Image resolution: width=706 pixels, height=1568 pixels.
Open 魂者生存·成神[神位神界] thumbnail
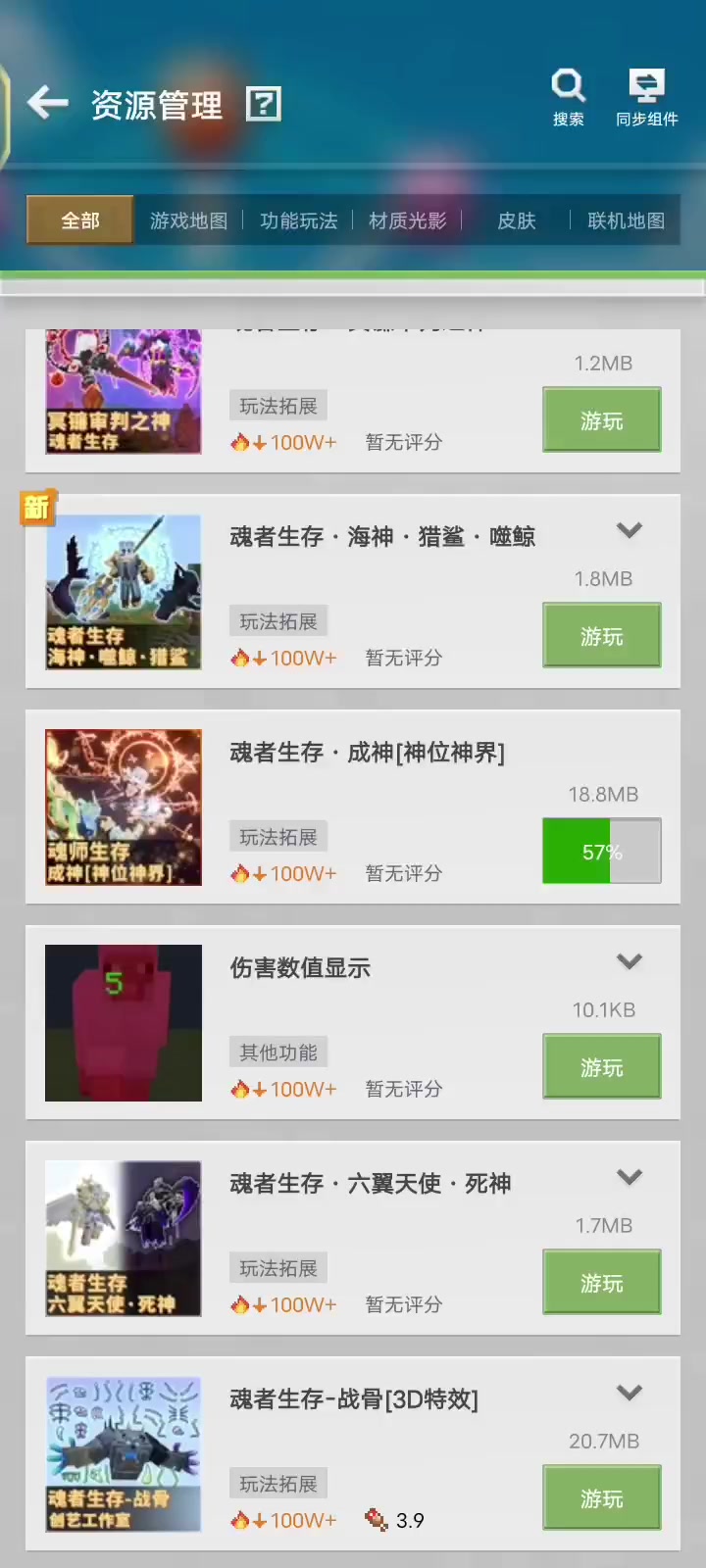tap(124, 808)
